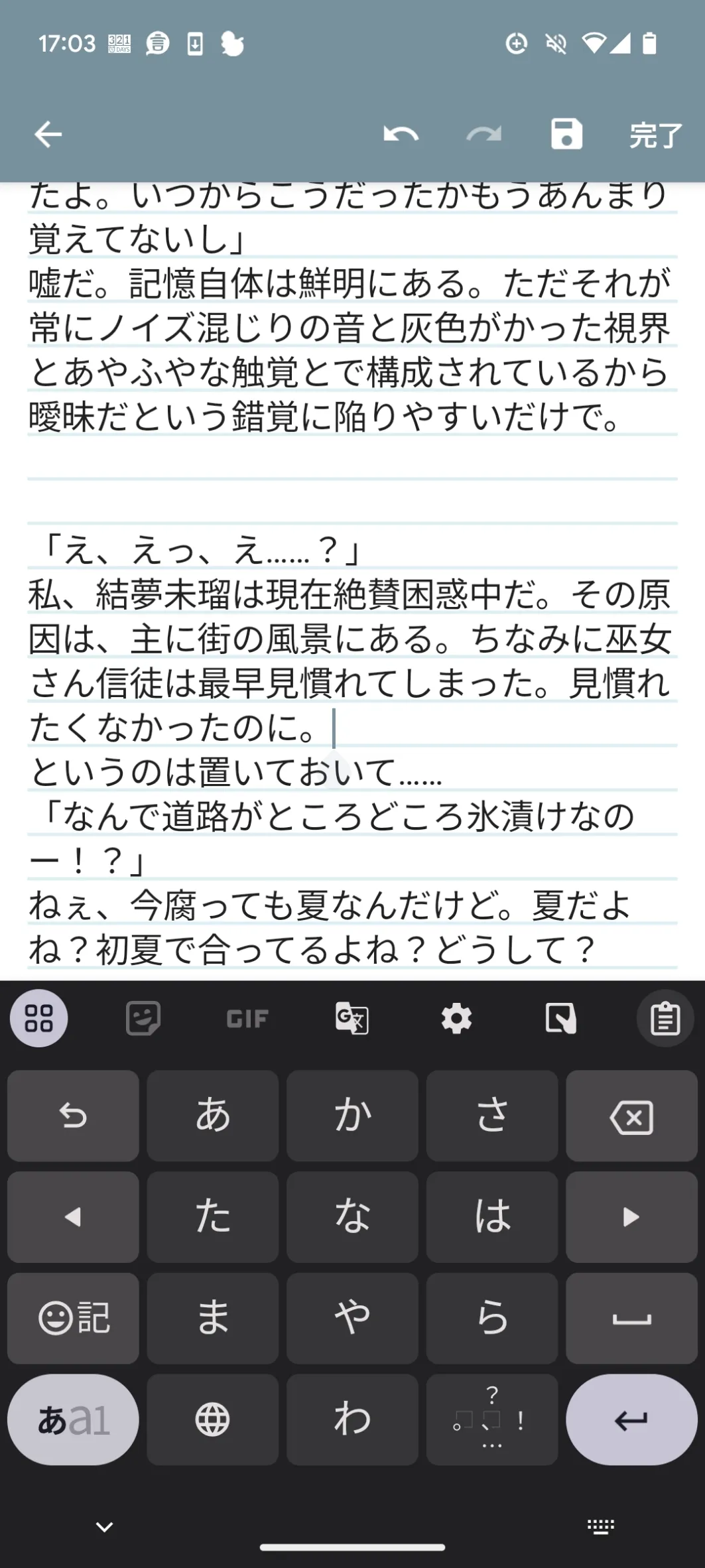The image size is (705, 1568).
Task: Switch input mode with あa1 key
Action: click(x=73, y=1420)
